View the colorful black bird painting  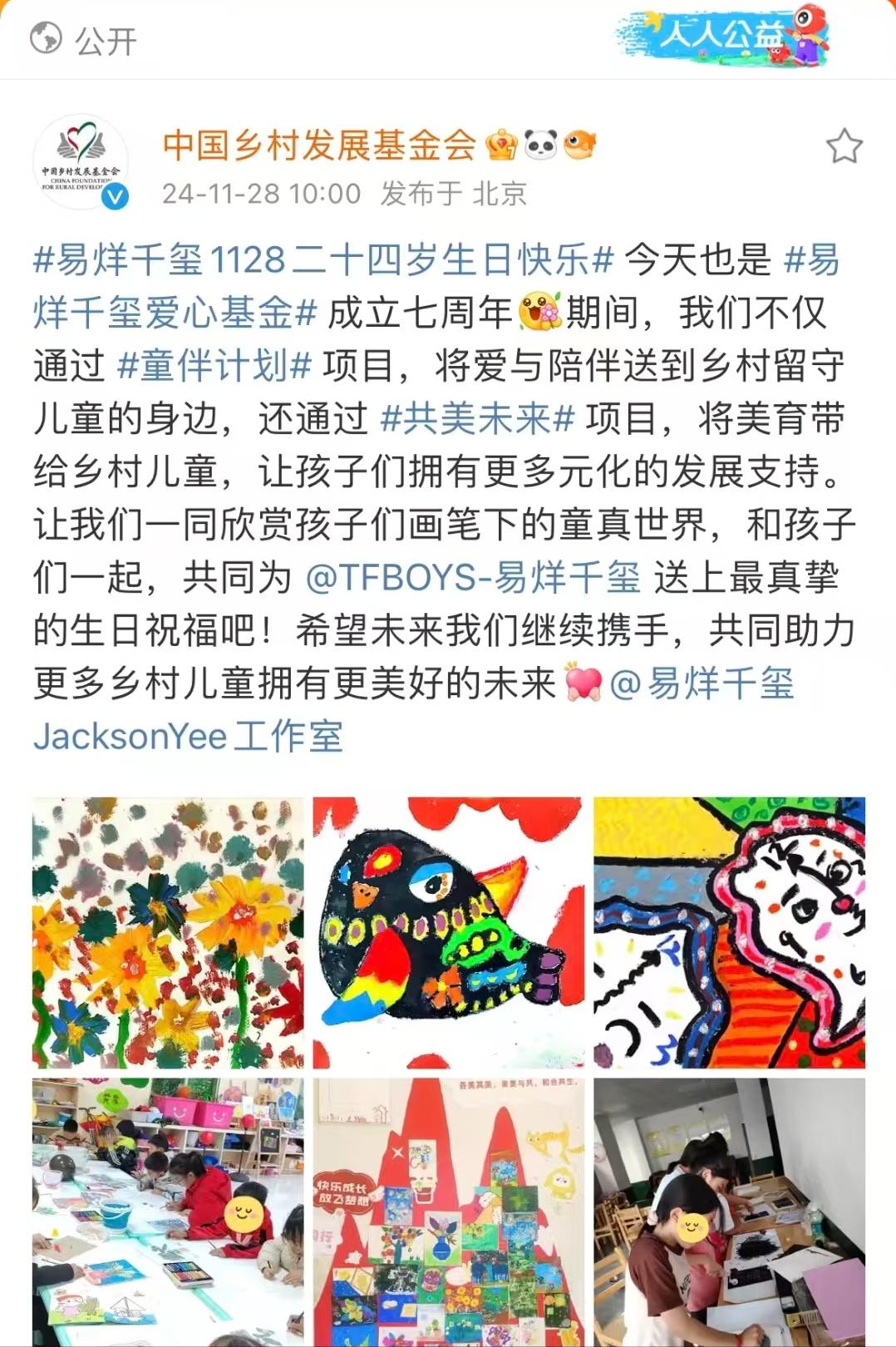[x=448, y=932]
